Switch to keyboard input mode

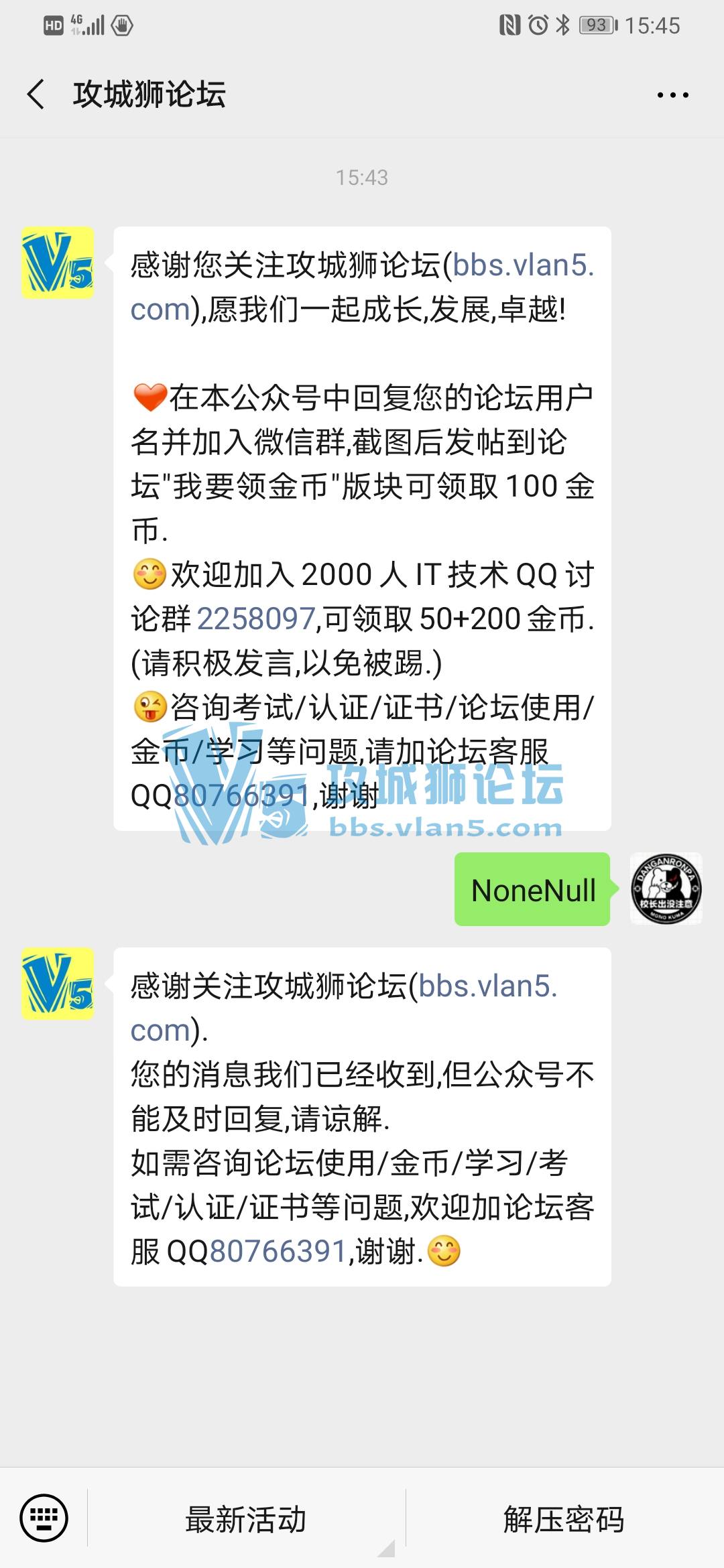[44, 1517]
